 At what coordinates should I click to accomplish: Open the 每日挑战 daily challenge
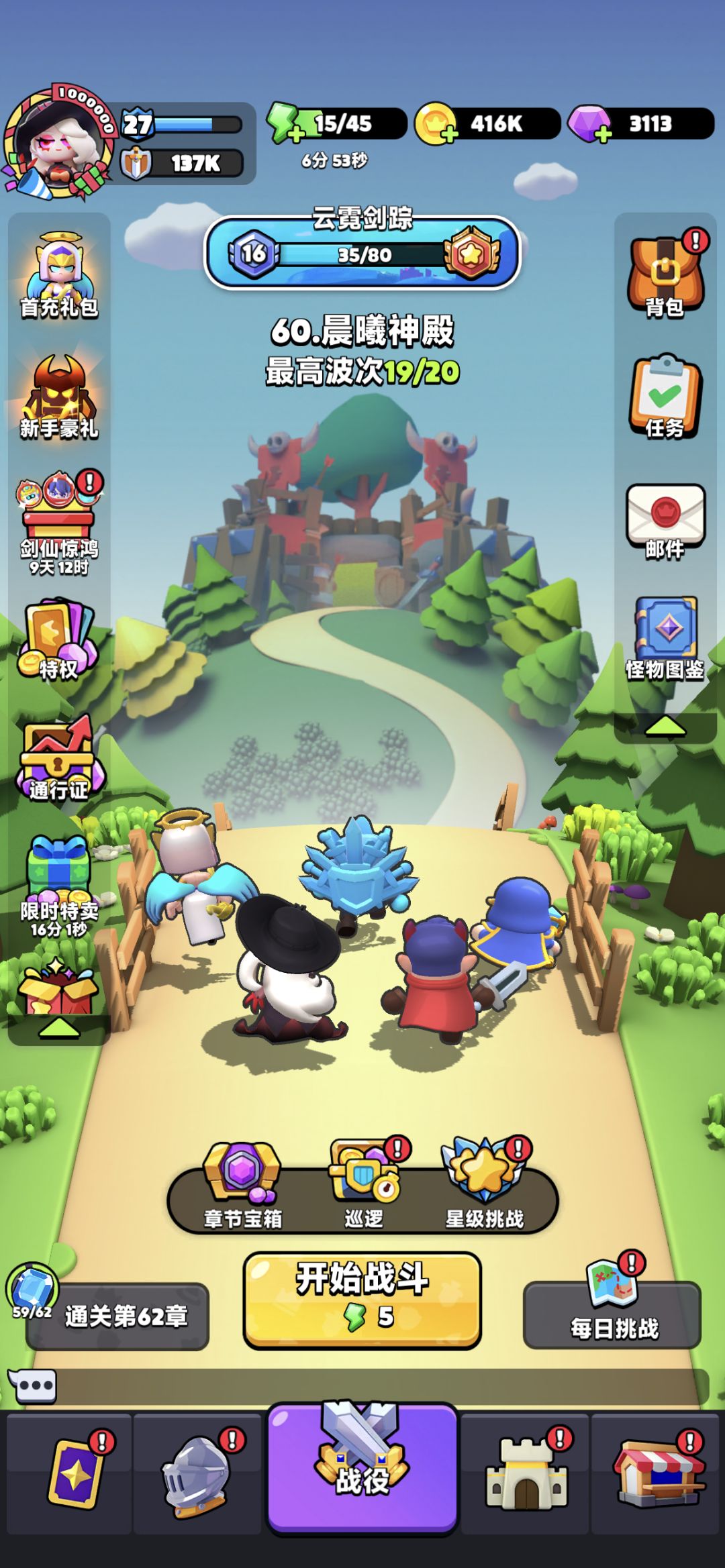(x=612, y=1302)
